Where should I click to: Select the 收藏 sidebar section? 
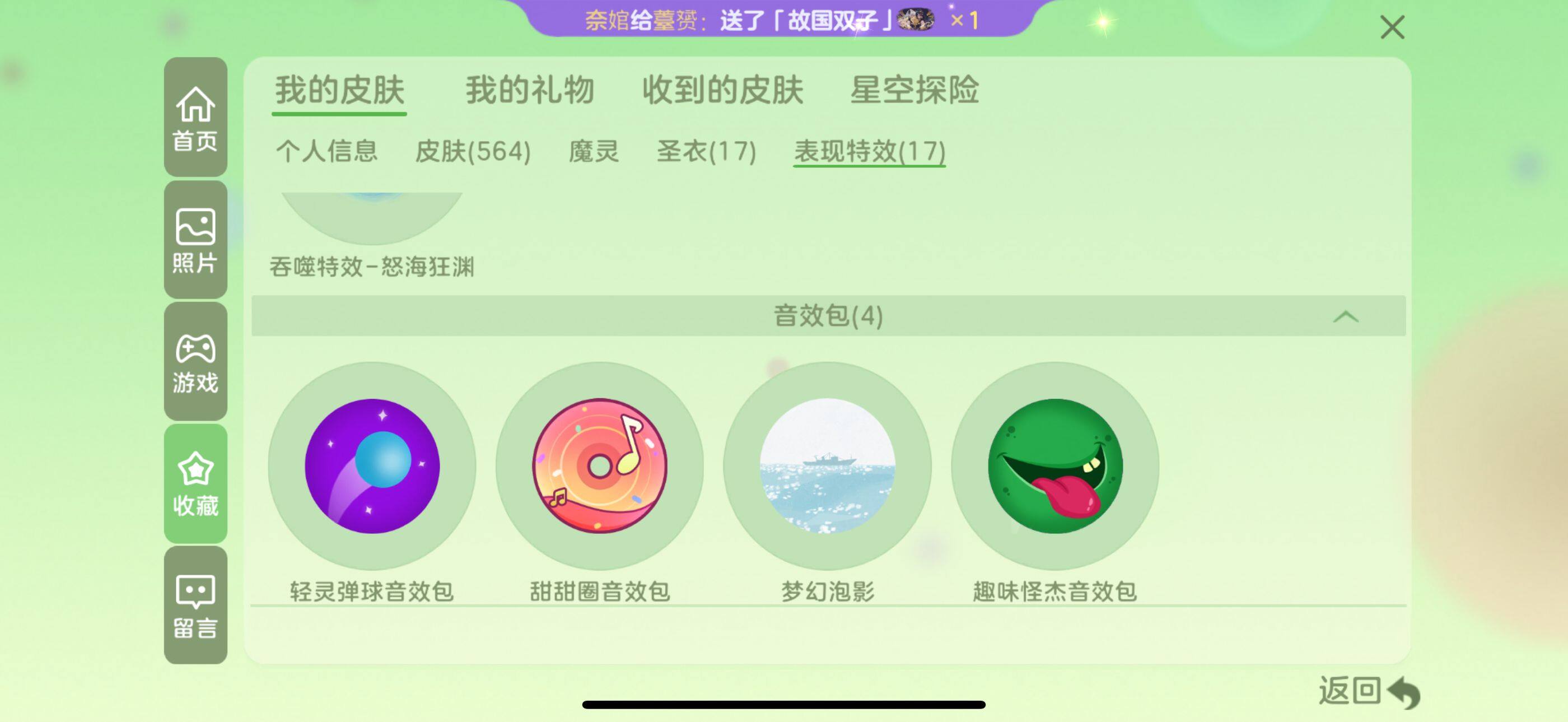pyautogui.click(x=195, y=483)
